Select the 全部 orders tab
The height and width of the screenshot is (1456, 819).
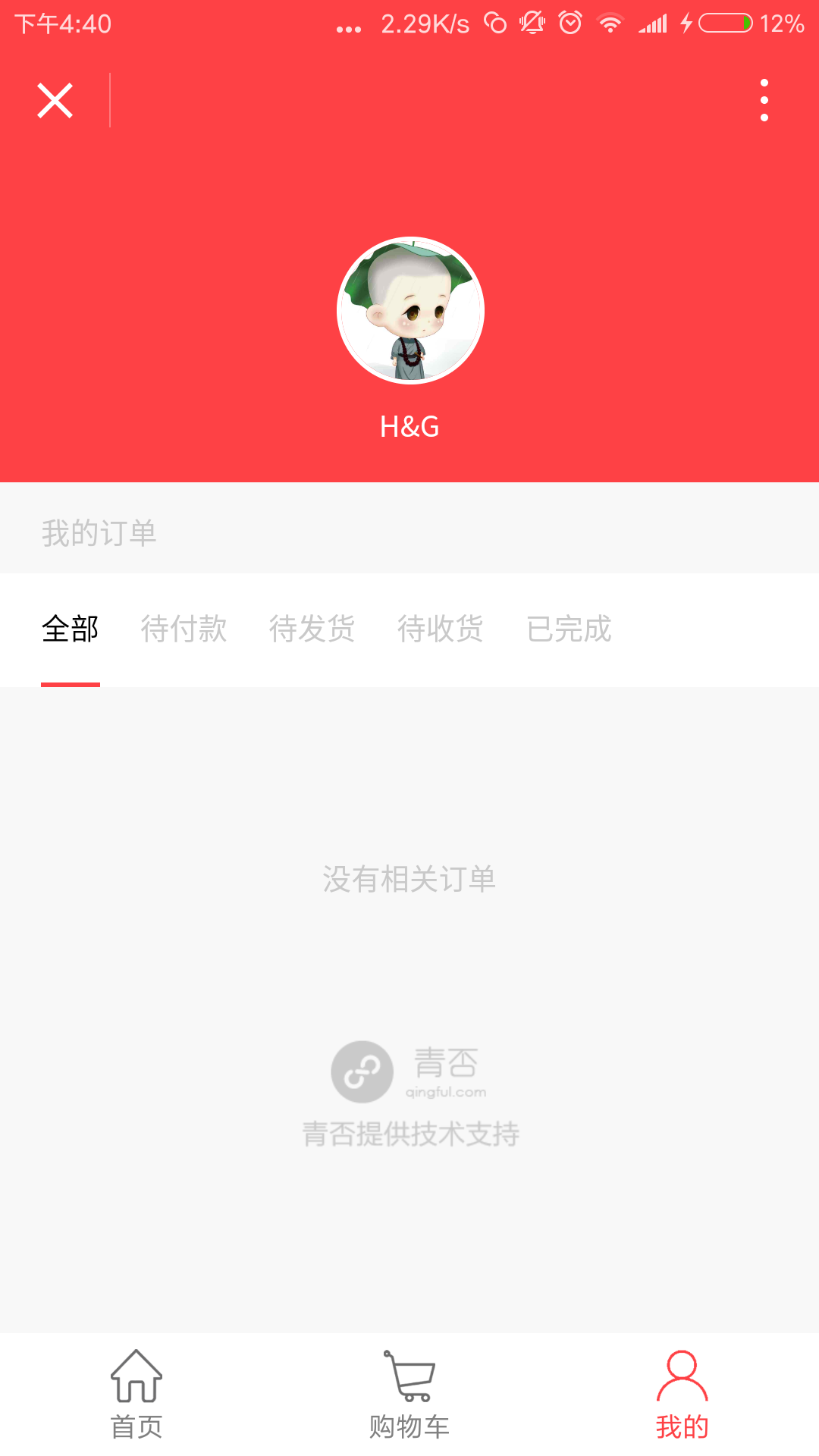point(71,629)
